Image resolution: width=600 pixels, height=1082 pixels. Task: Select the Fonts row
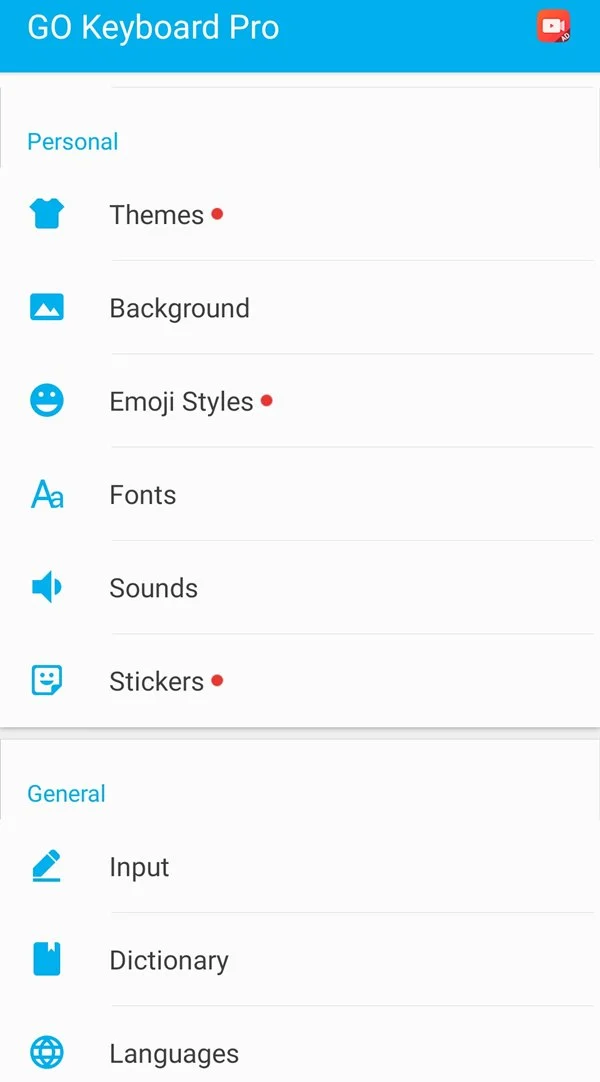(x=143, y=495)
